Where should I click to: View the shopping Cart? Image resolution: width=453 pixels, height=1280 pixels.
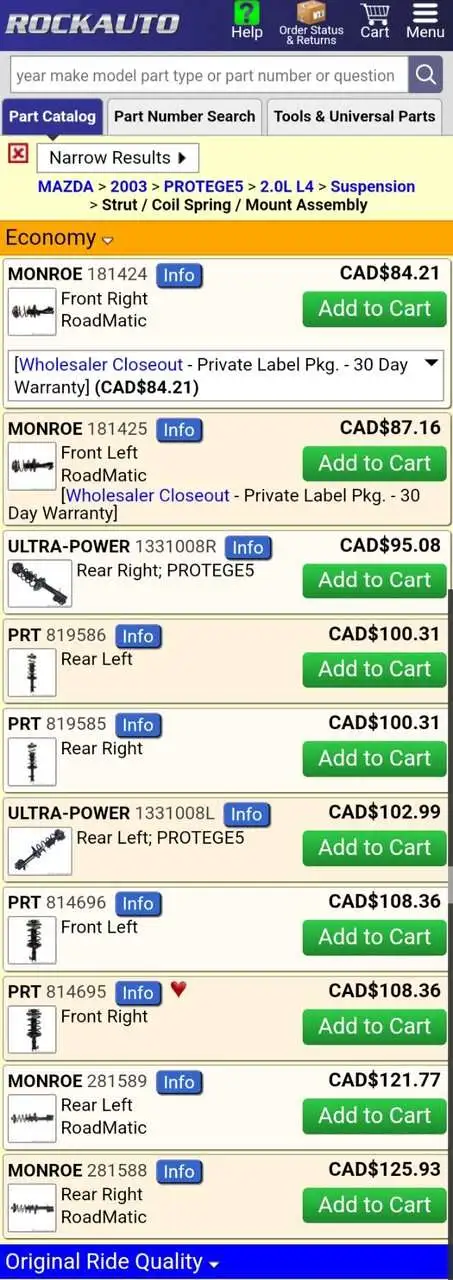375,21
